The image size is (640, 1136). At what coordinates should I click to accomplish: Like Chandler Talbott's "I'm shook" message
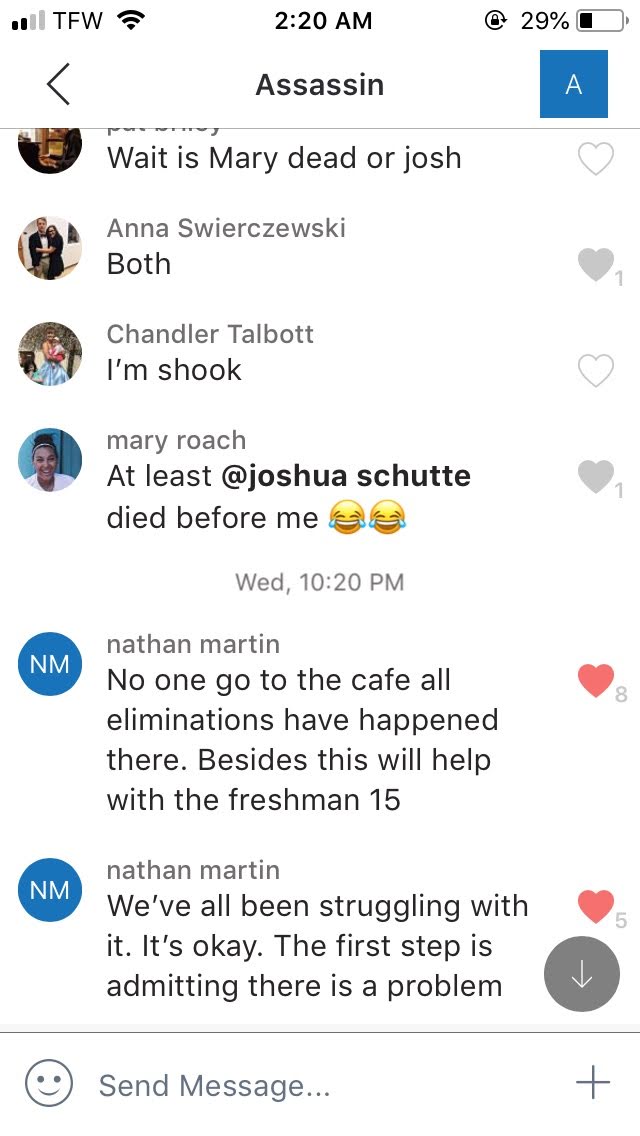(x=596, y=370)
